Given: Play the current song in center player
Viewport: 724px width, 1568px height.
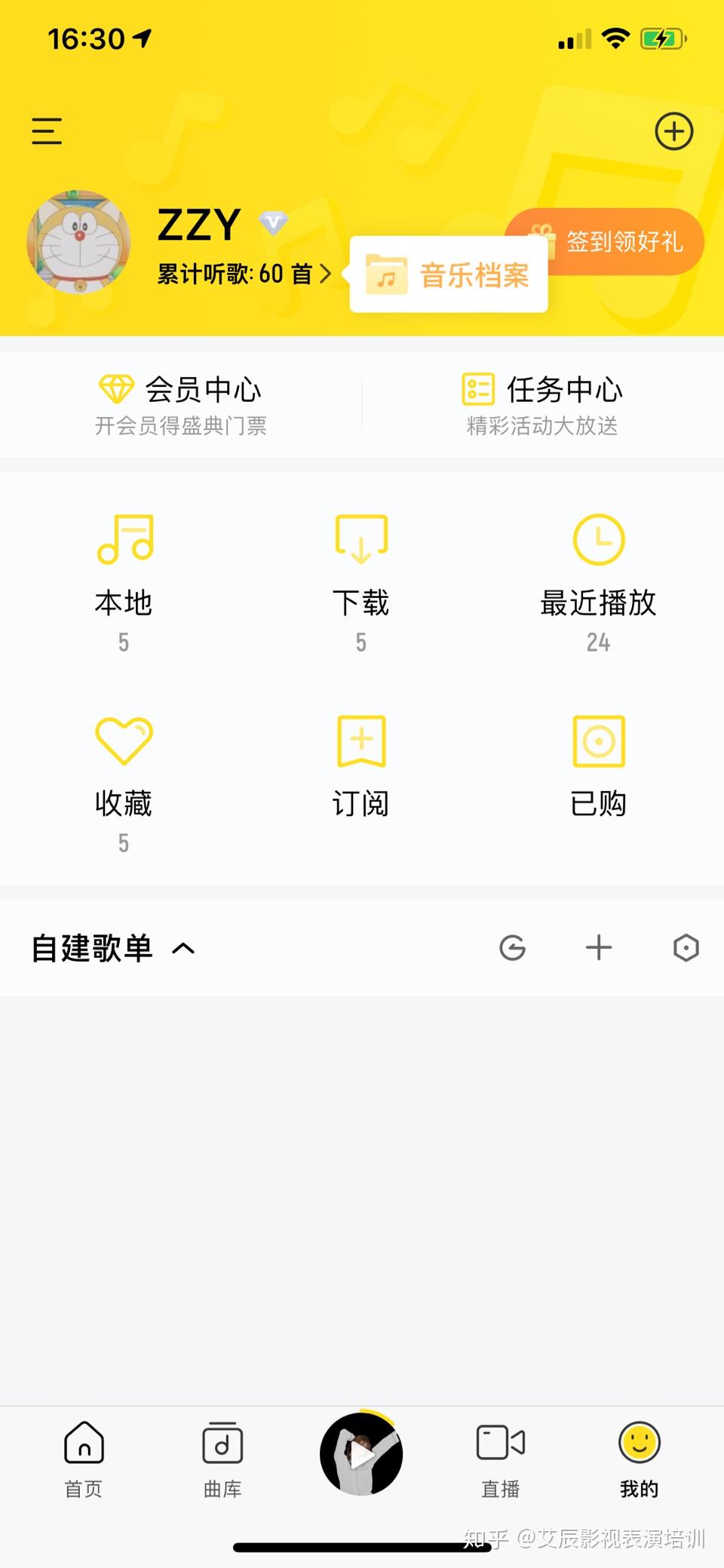Looking at the screenshot, I should coord(361,1454).
